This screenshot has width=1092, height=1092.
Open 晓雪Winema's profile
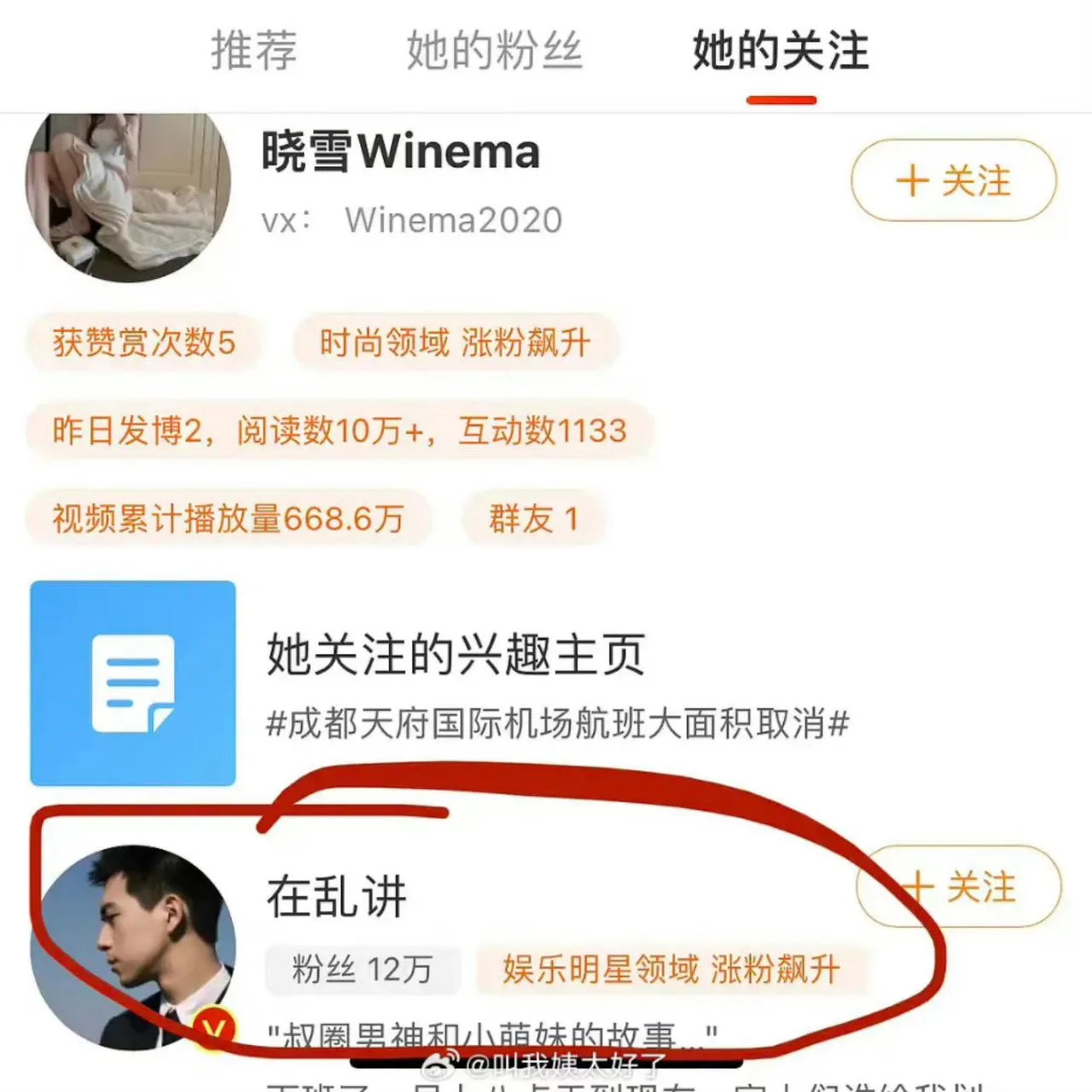(401, 154)
